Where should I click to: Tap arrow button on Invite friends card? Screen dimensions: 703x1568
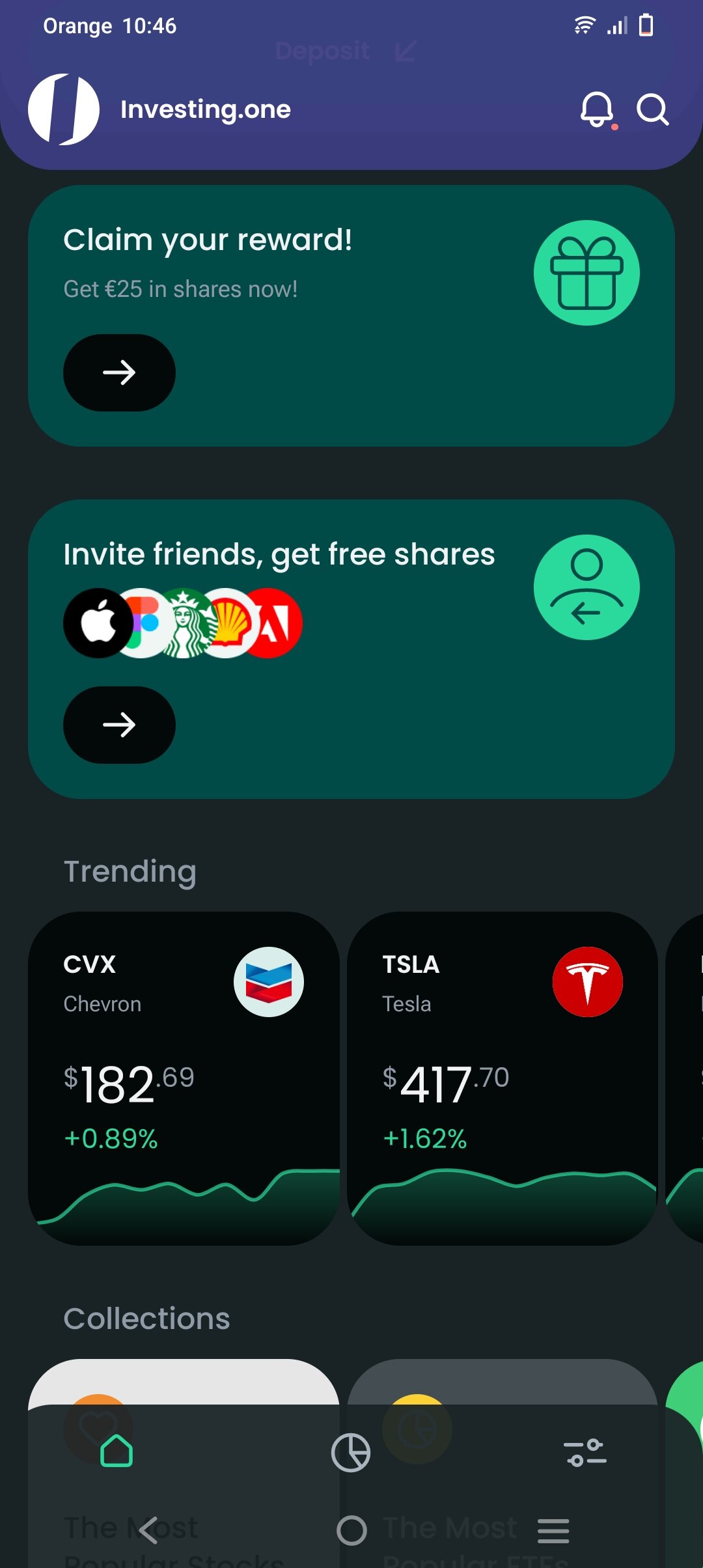tap(119, 725)
